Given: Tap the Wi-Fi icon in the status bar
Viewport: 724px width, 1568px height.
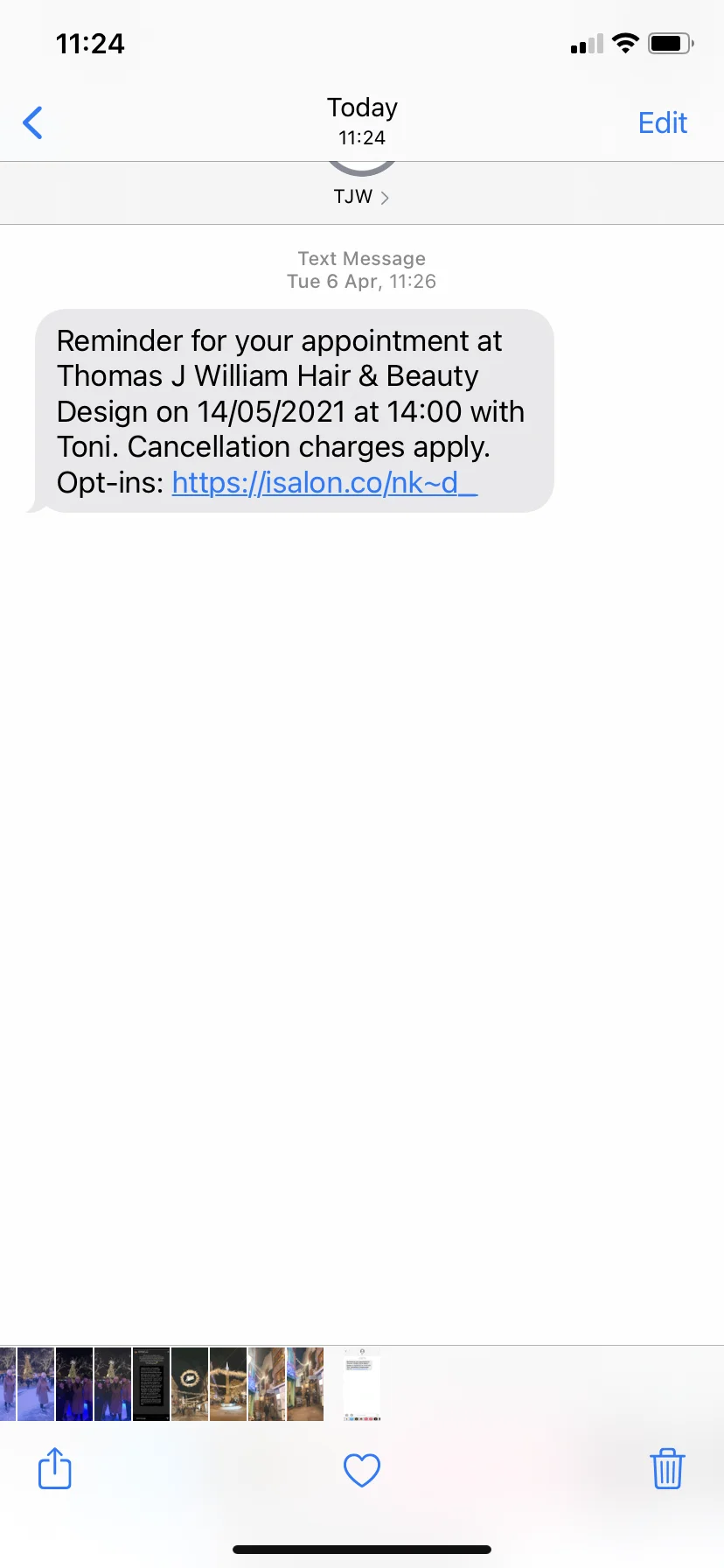Looking at the screenshot, I should [625, 43].
